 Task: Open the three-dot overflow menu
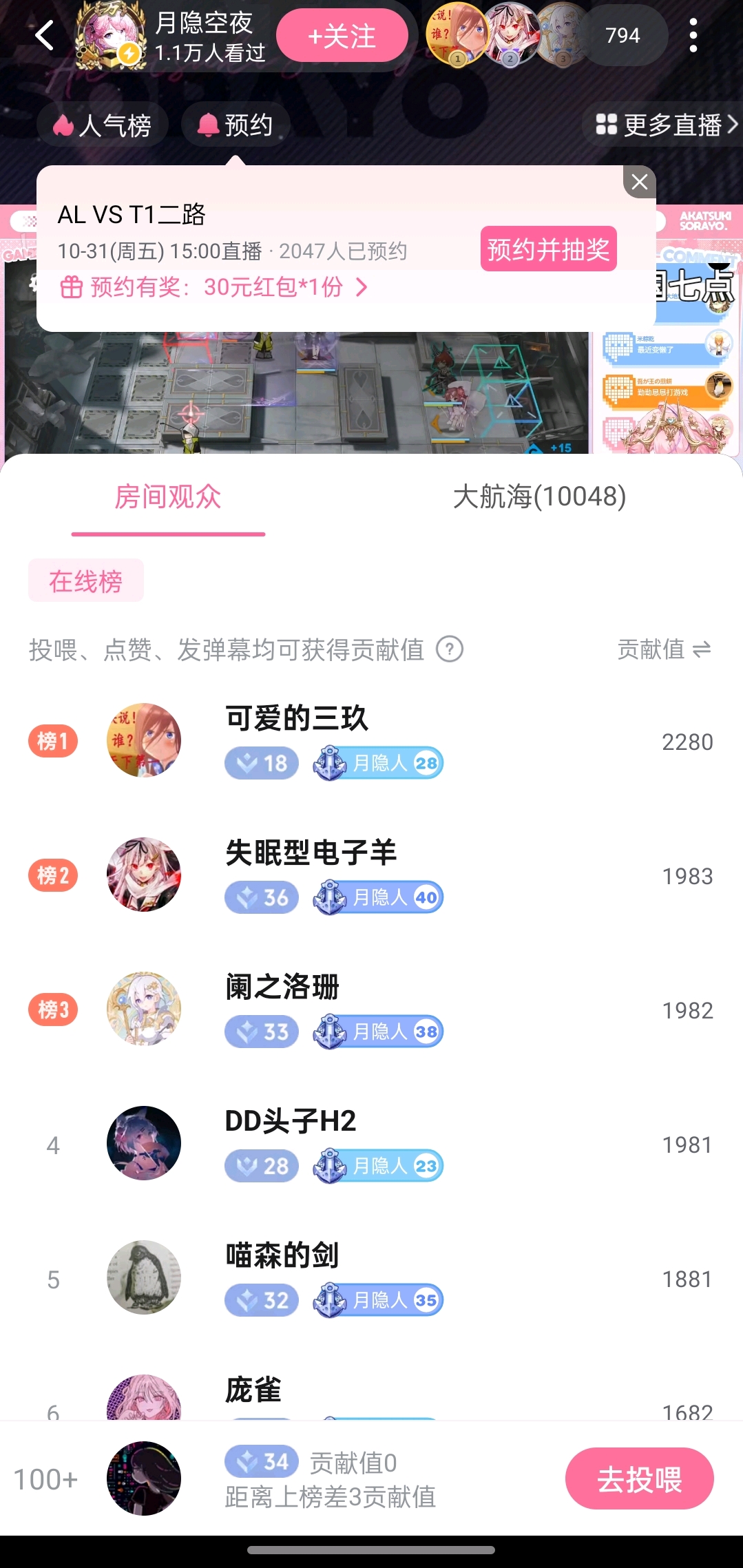[x=693, y=36]
